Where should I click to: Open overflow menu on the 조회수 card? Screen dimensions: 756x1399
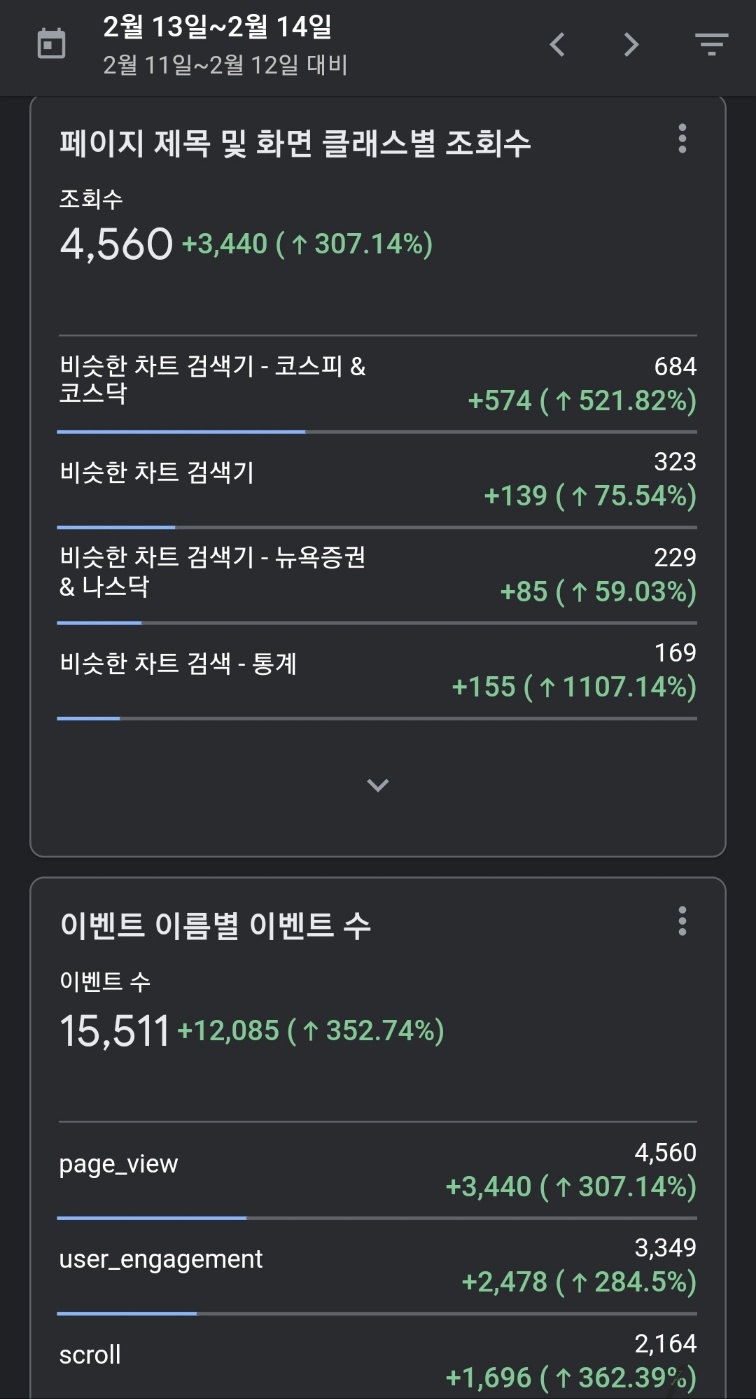[682, 138]
